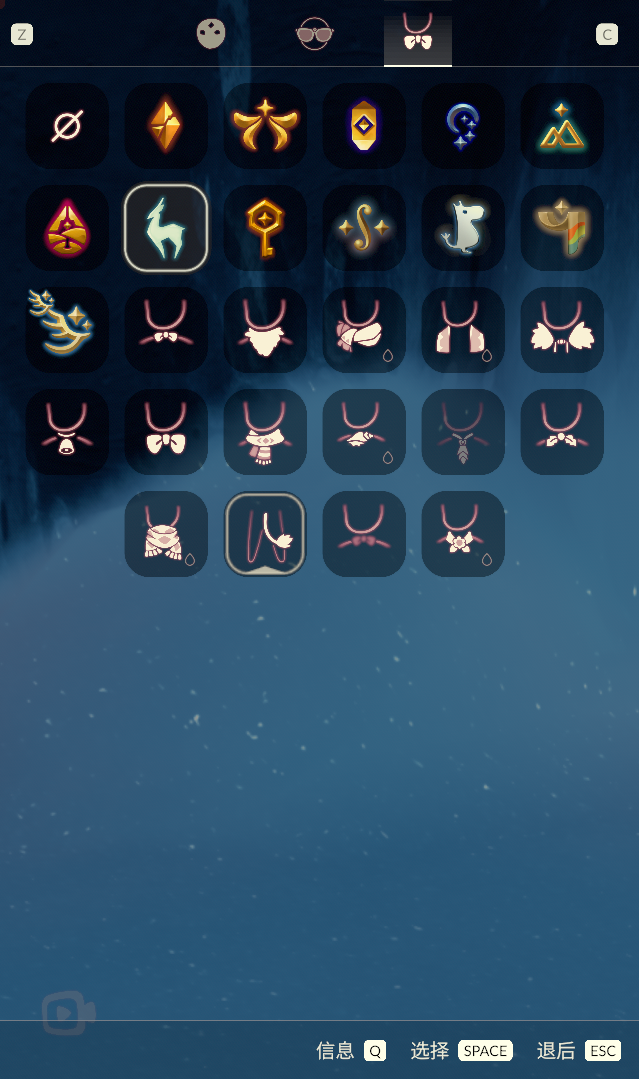Equip the golden key pendant

click(x=265, y=228)
